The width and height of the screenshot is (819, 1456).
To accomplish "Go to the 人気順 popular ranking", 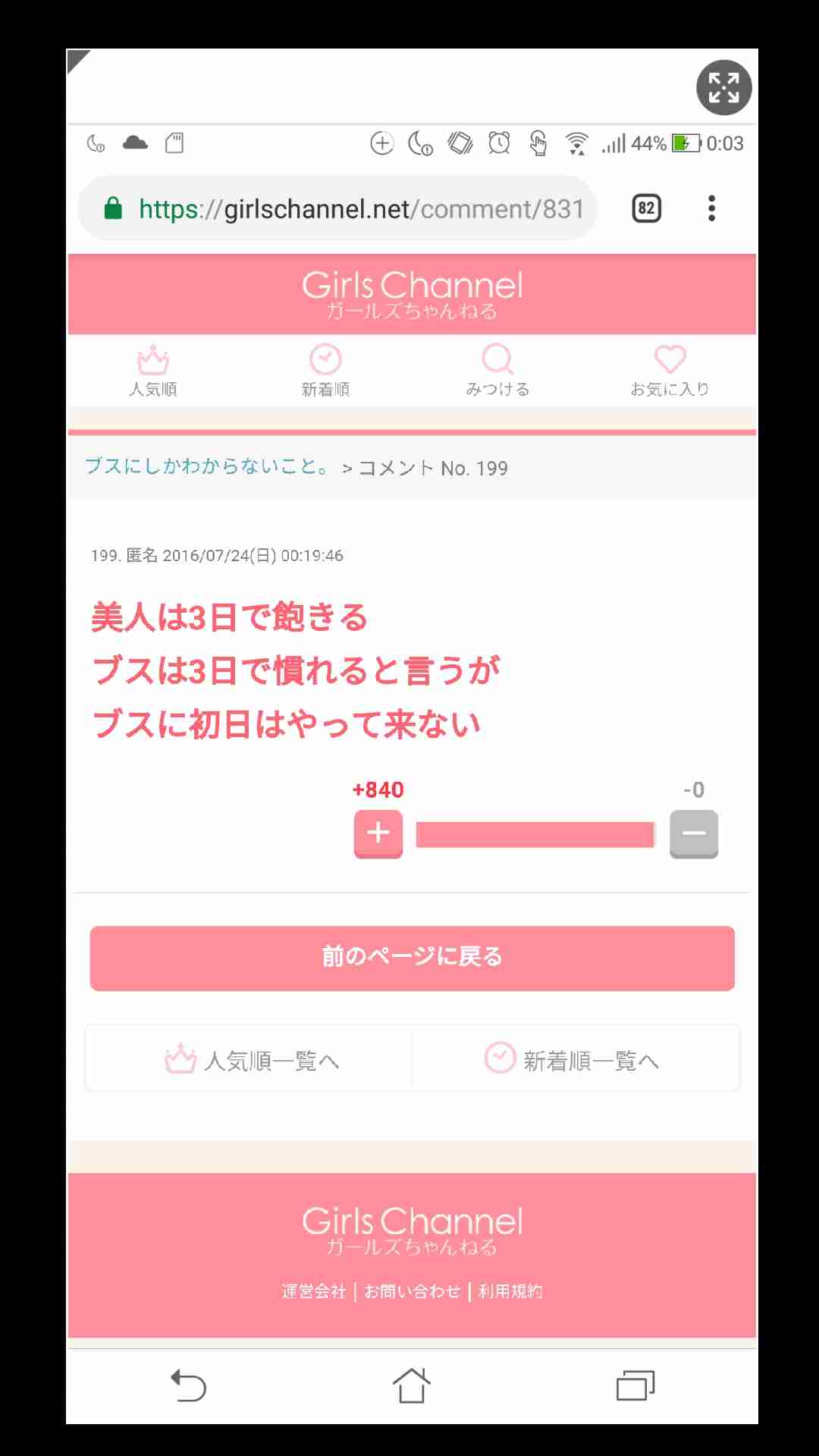I will (x=153, y=371).
